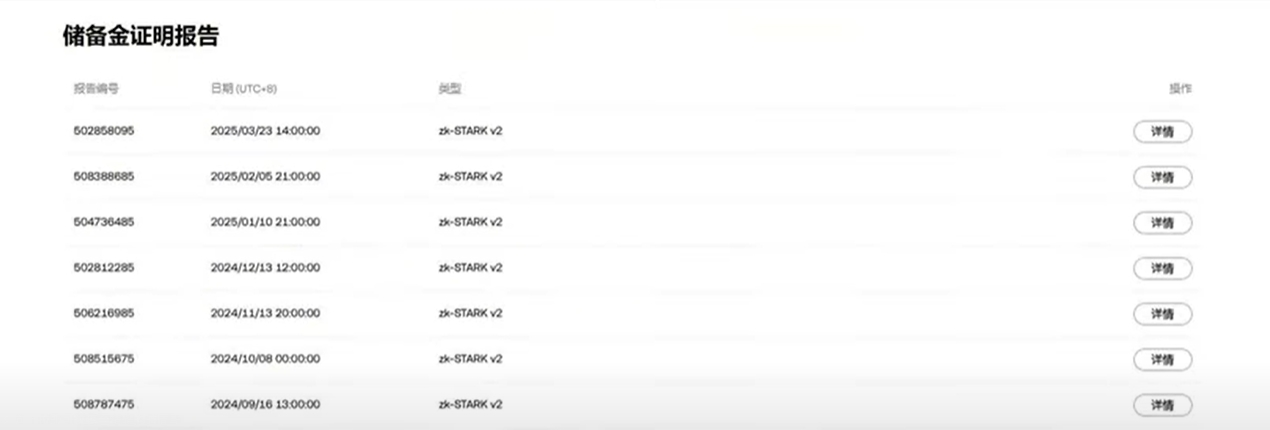This screenshot has width=1270, height=430.
Task: Open 详情 for the 2024/11/13 report
Action: tap(1162, 313)
